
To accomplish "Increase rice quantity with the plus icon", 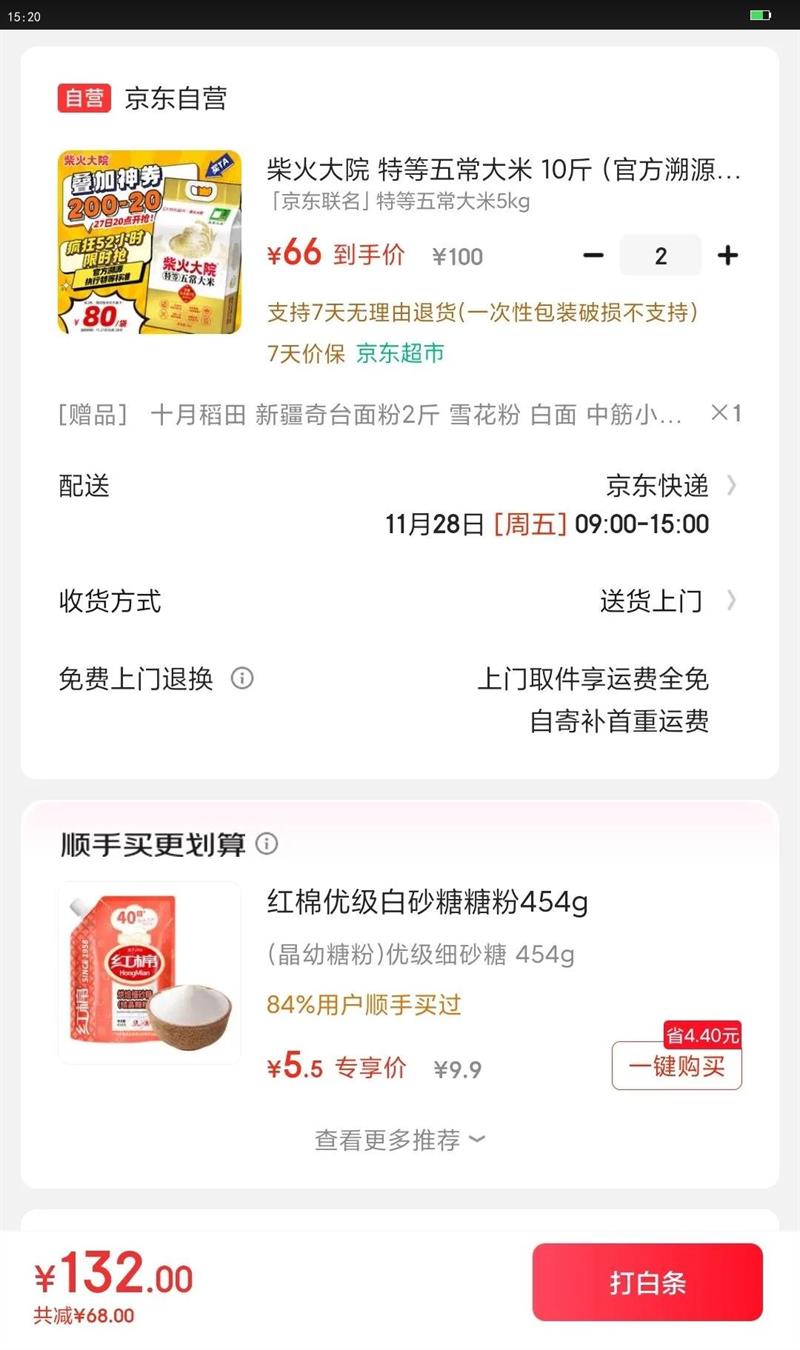I will pyautogui.click(x=728, y=256).
